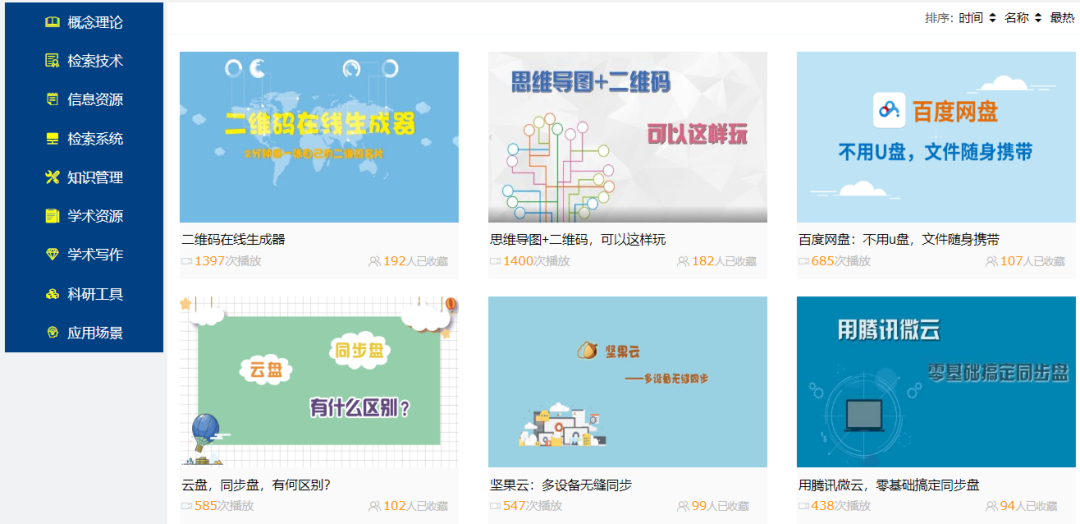This screenshot has height=524, width=1080.
Task: Sort the list by 最热
Action: (1062, 18)
